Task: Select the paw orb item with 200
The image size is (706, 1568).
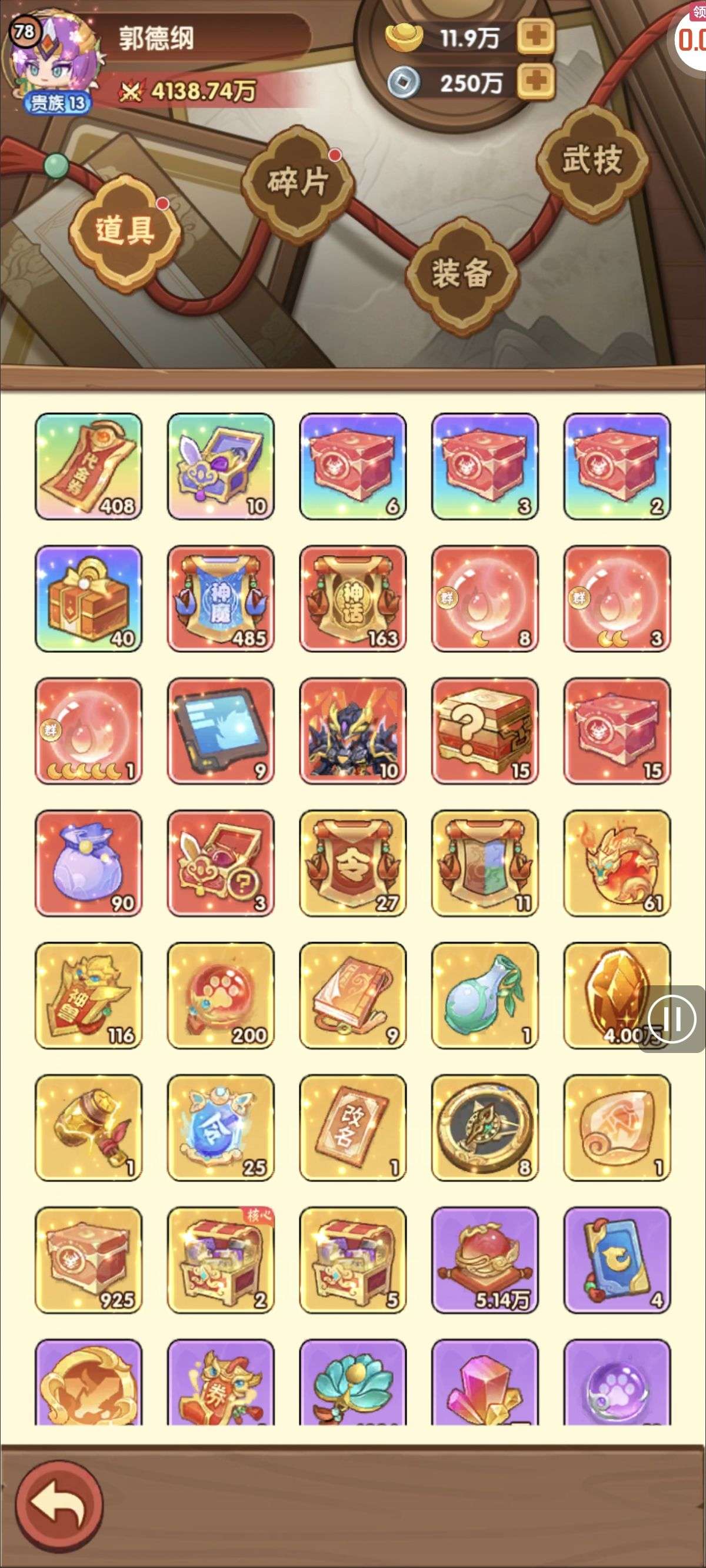Action: [221, 995]
